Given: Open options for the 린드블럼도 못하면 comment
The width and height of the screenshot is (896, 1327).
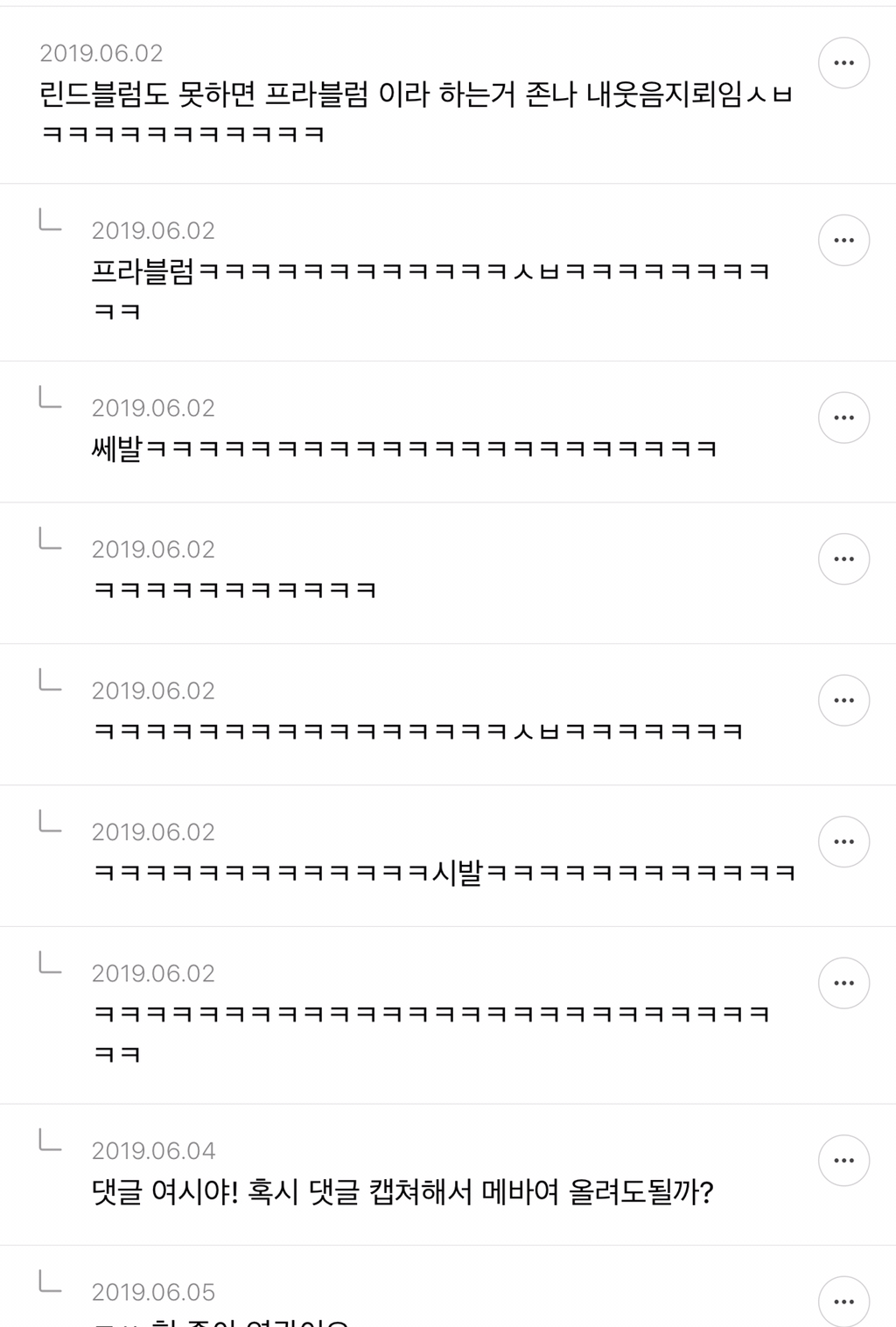Looking at the screenshot, I should coord(843,63).
